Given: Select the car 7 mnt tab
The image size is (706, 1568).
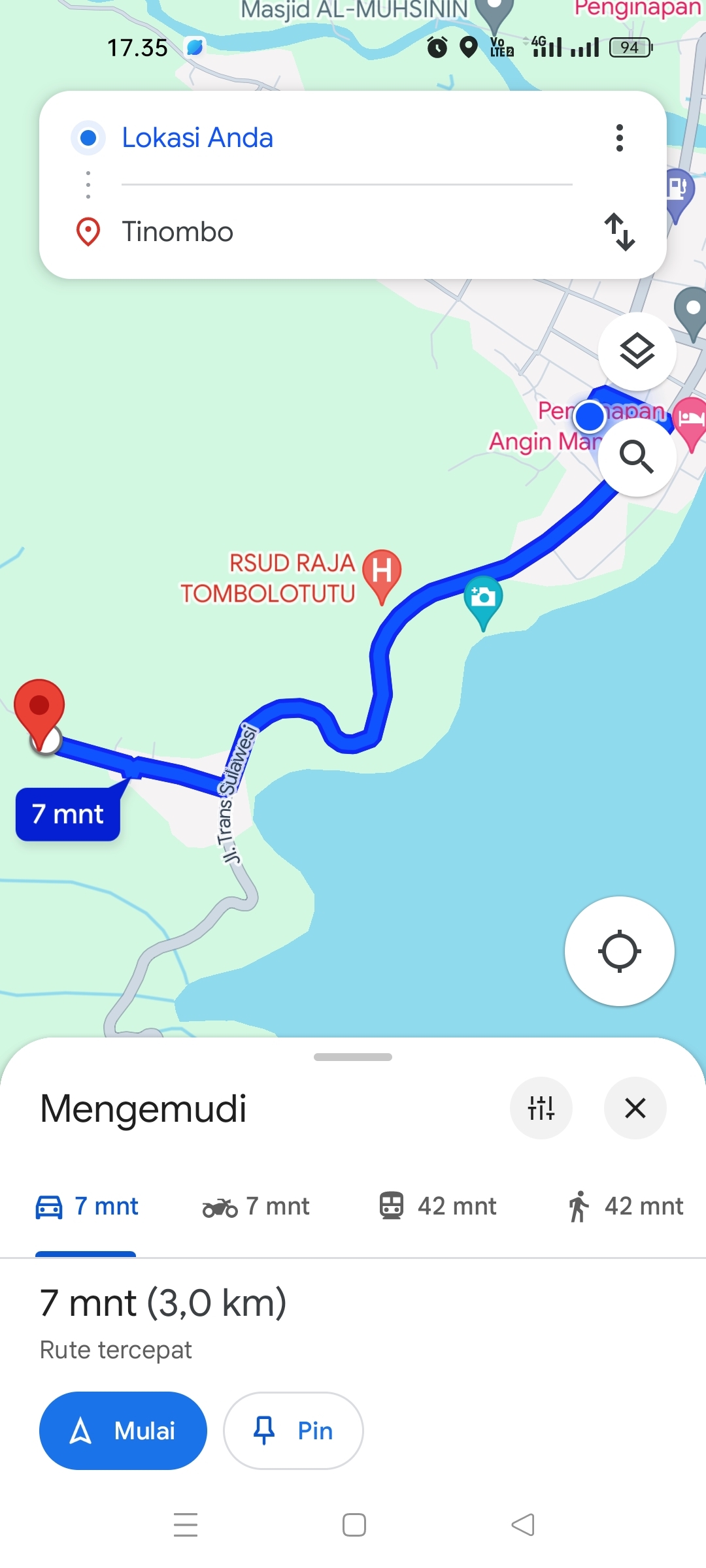Looking at the screenshot, I should [86, 1206].
